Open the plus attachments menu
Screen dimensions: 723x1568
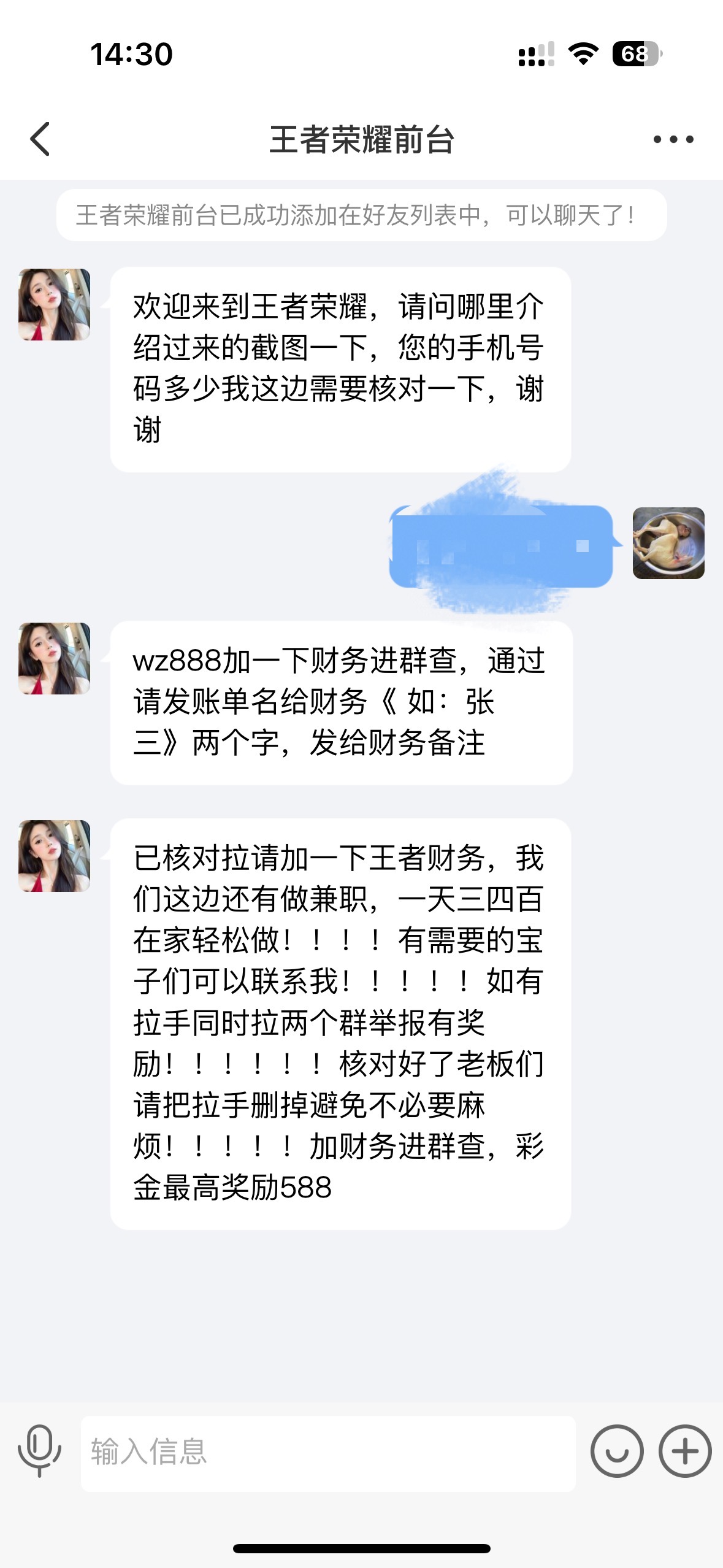tap(684, 1451)
